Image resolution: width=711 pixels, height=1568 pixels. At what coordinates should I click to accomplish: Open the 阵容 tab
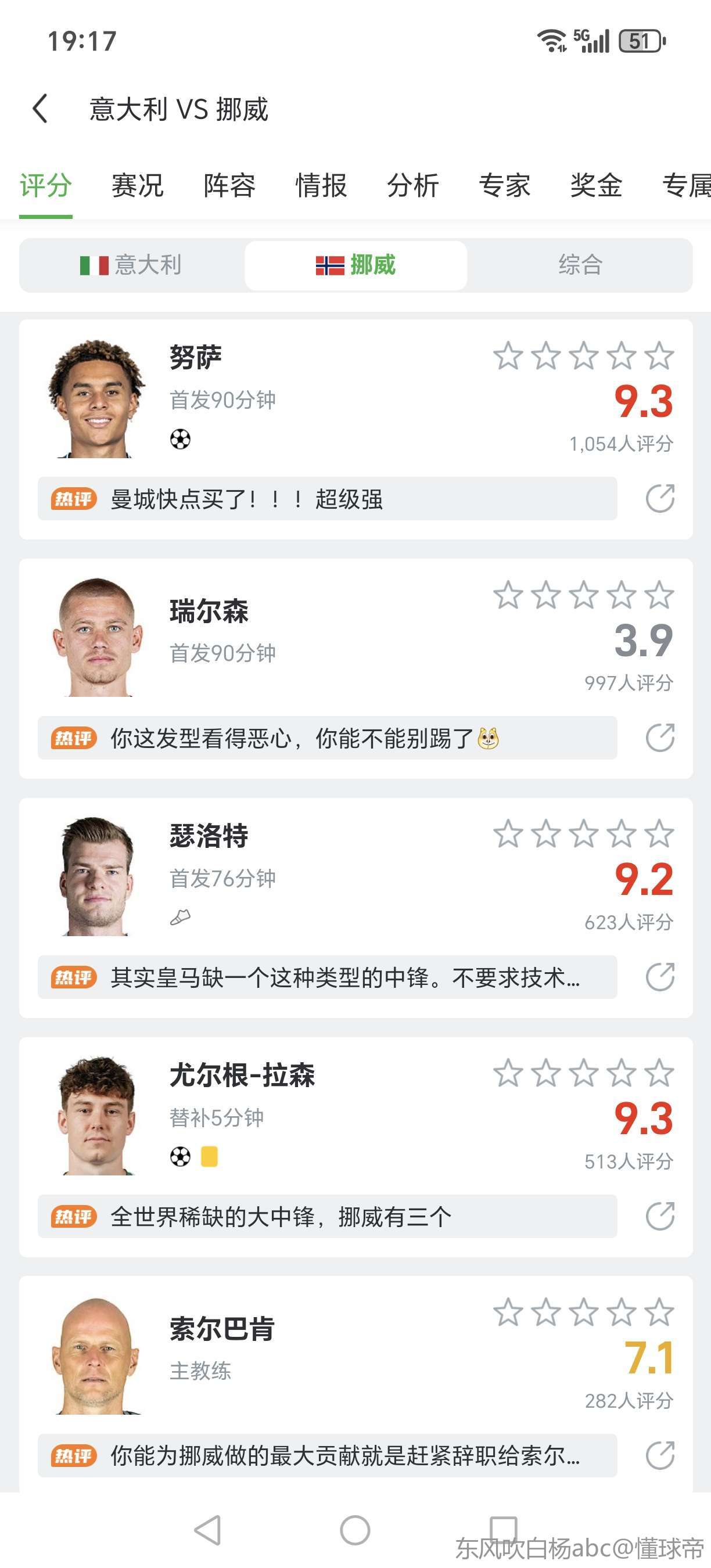[229, 186]
